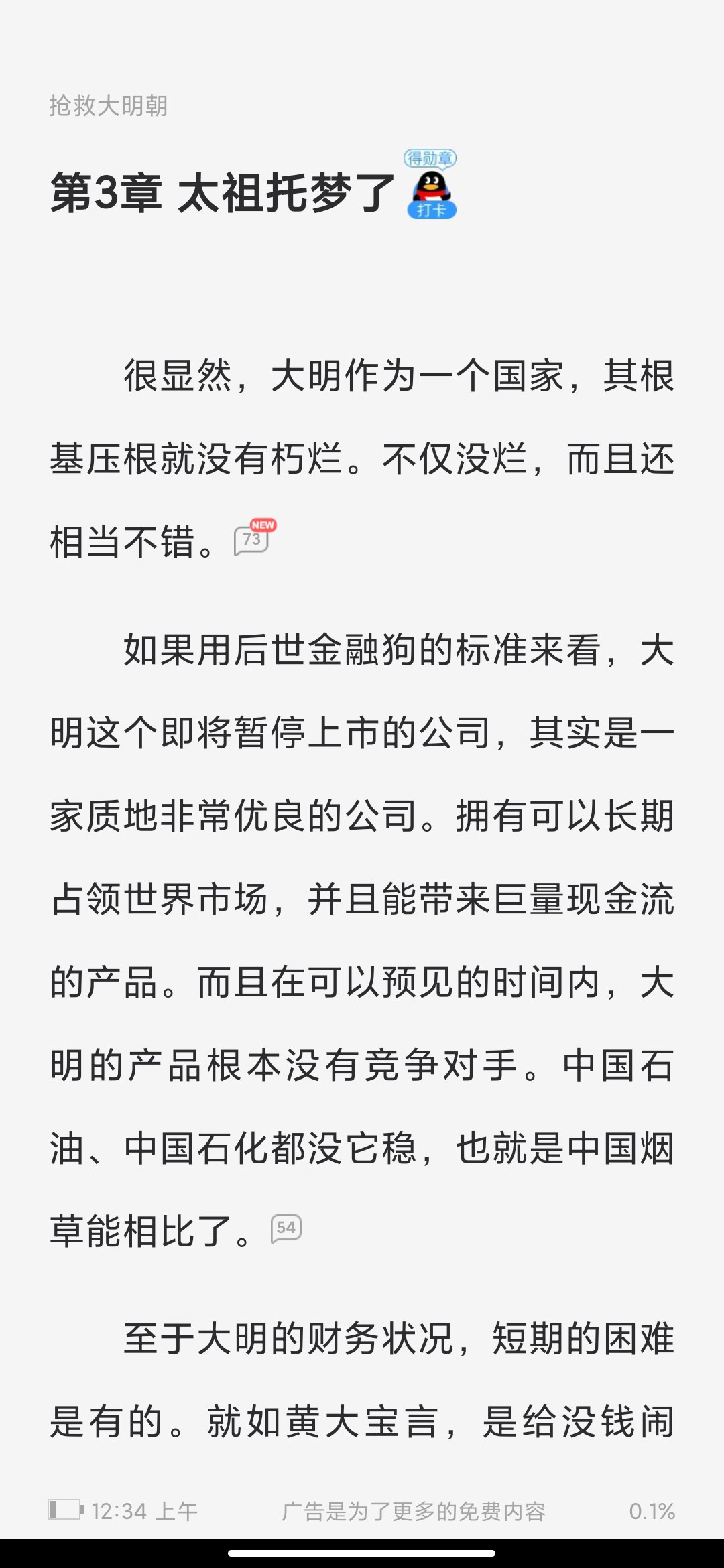
Task: Open the 54 comments bubble after second paragraph
Action: (286, 1228)
